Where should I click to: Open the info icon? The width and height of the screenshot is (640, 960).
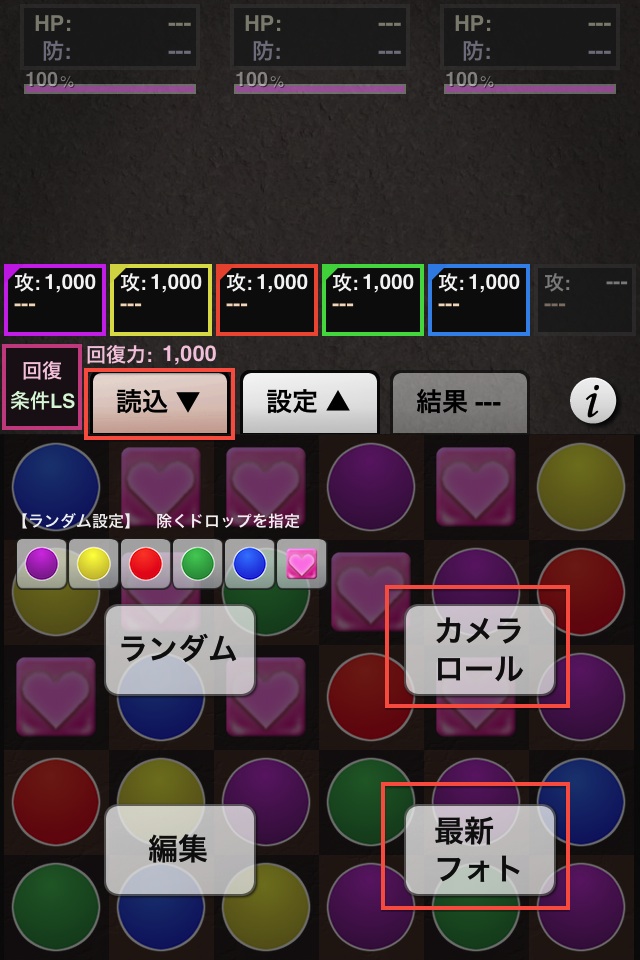(592, 402)
